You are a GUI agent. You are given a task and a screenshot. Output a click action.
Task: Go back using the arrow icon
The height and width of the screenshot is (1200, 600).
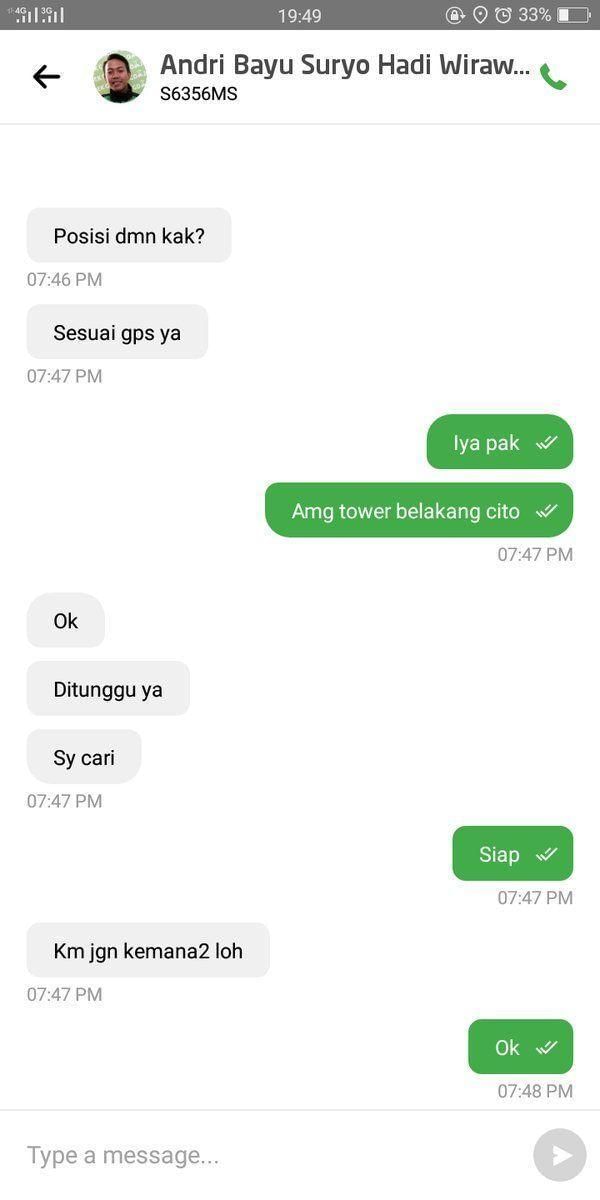click(x=46, y=77)
